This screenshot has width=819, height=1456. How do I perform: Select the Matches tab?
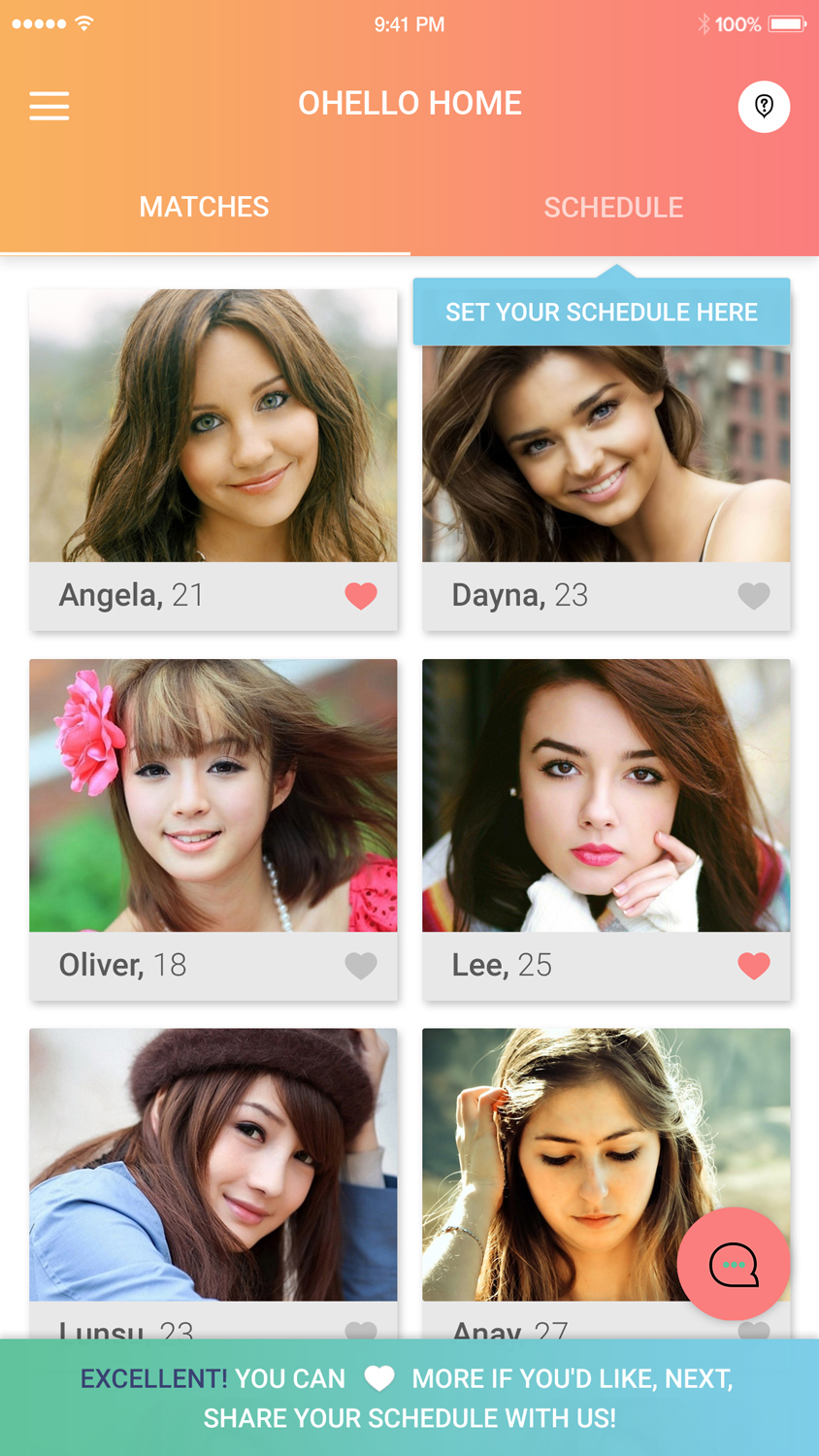pos(204,208)
